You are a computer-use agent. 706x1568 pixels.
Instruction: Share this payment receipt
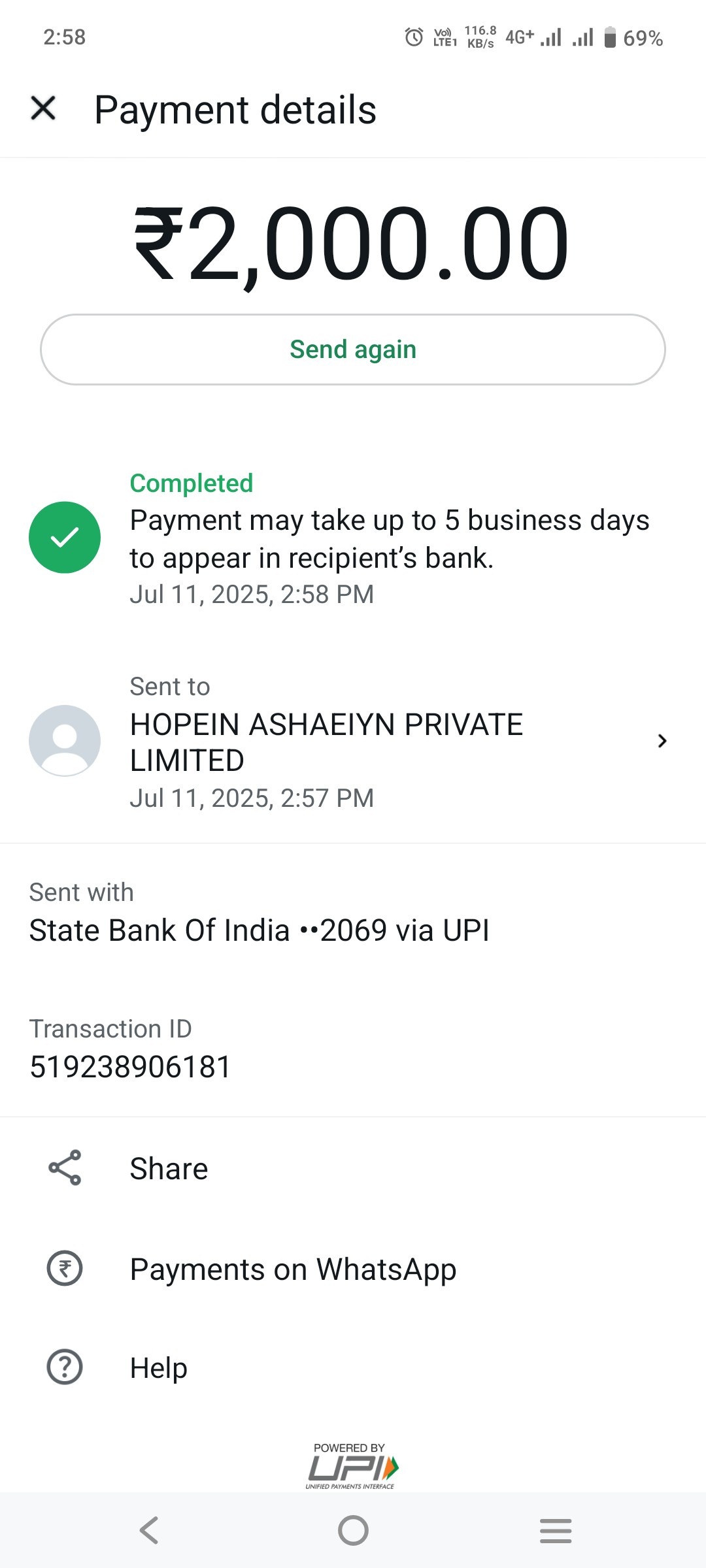[353, 1168]
